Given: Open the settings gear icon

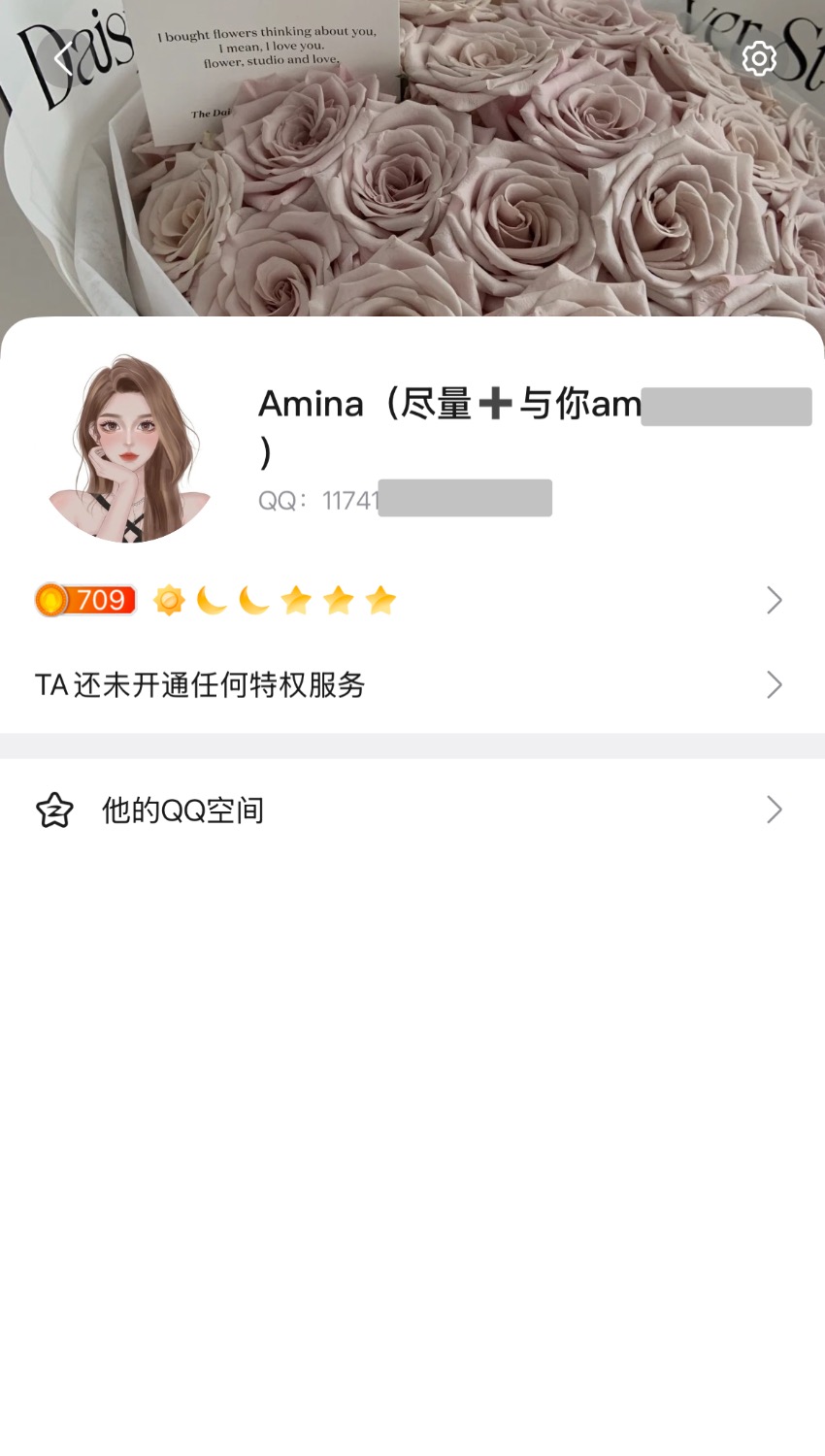Looking at the screenshot, I should pos(758,59).
